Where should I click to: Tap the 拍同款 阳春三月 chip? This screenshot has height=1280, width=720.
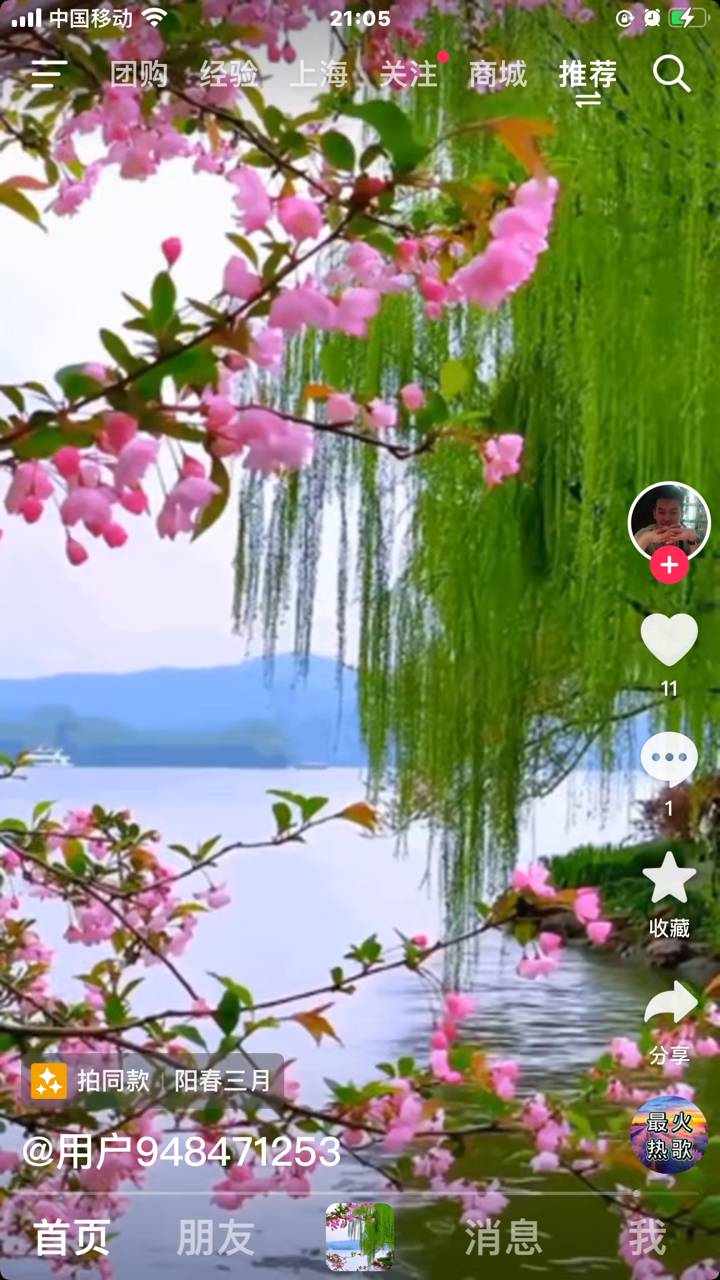pyautogui.click(x=152, y=1081)
